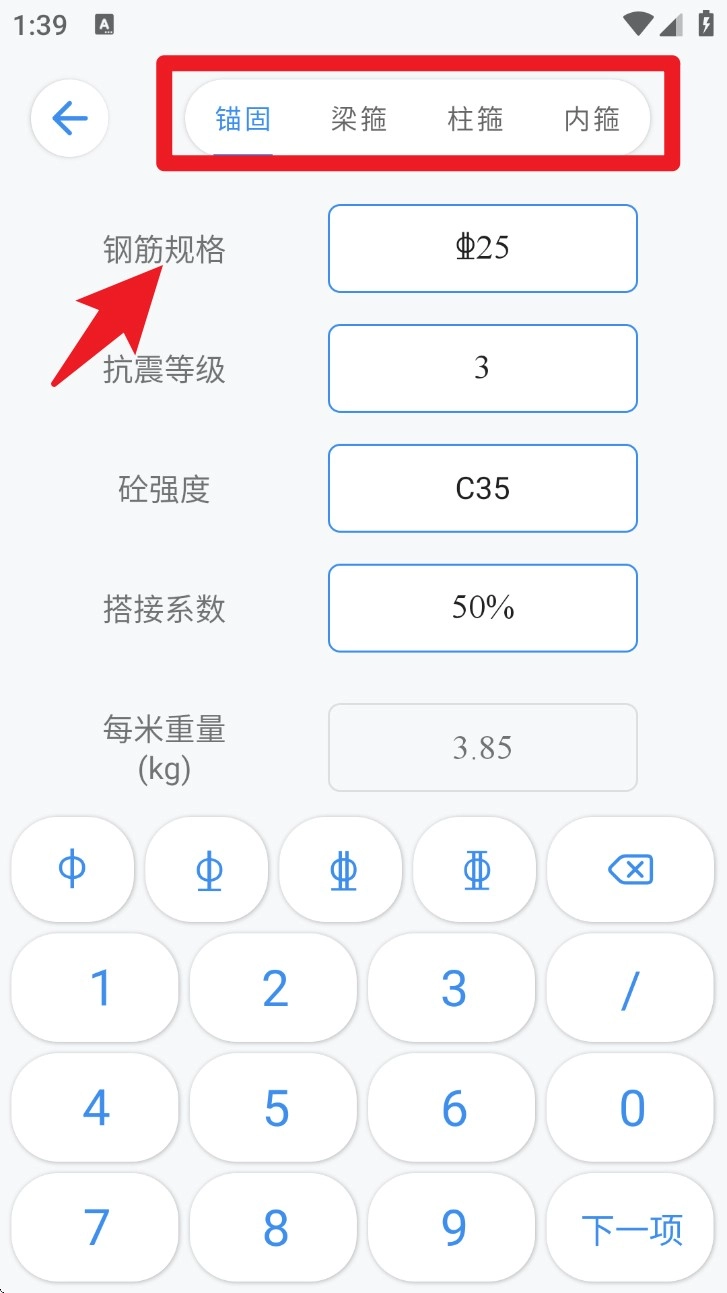Switch to the 柱箍 tab
This screenshot has height=1293, width=727.
(475, 120)
